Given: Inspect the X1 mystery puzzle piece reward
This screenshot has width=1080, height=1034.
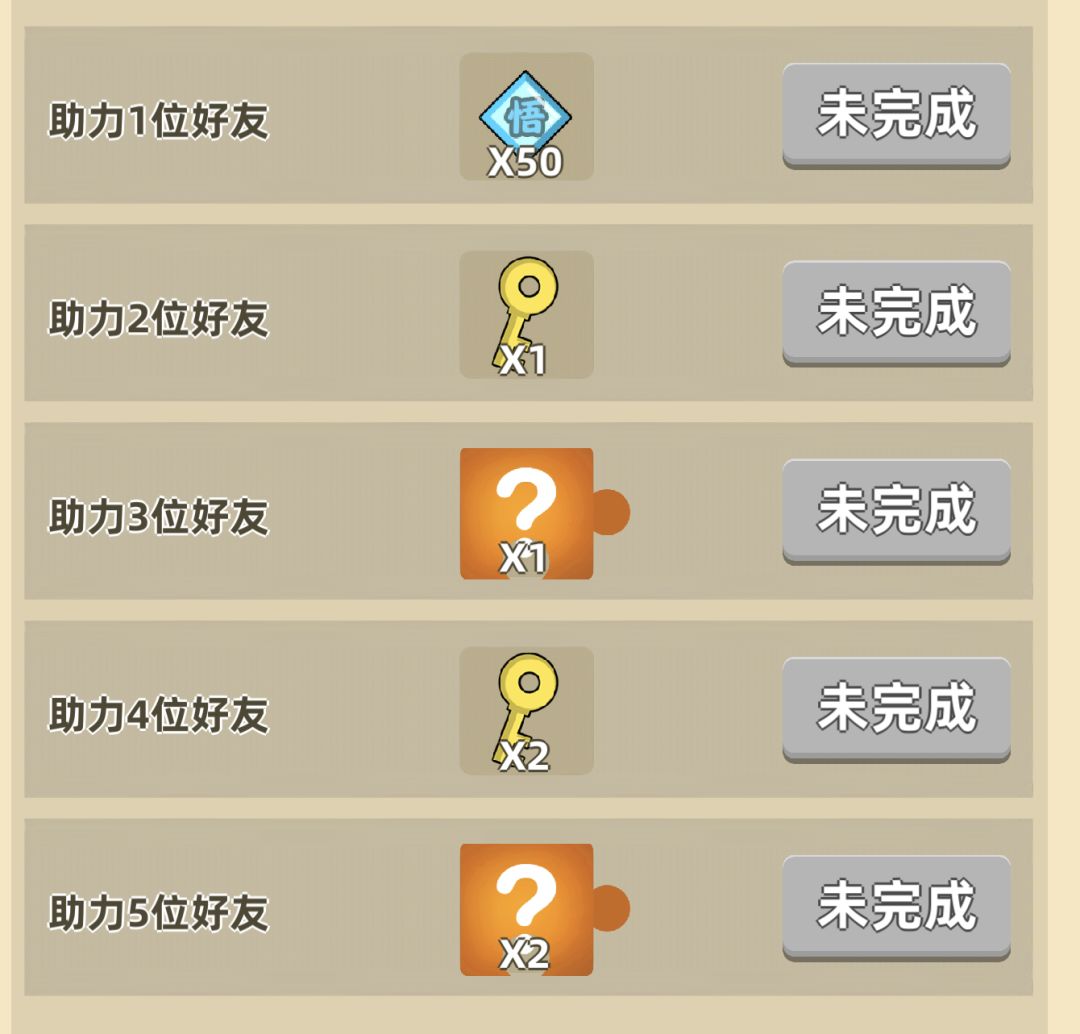Looking at the screenshot, I should coord(544,513).
